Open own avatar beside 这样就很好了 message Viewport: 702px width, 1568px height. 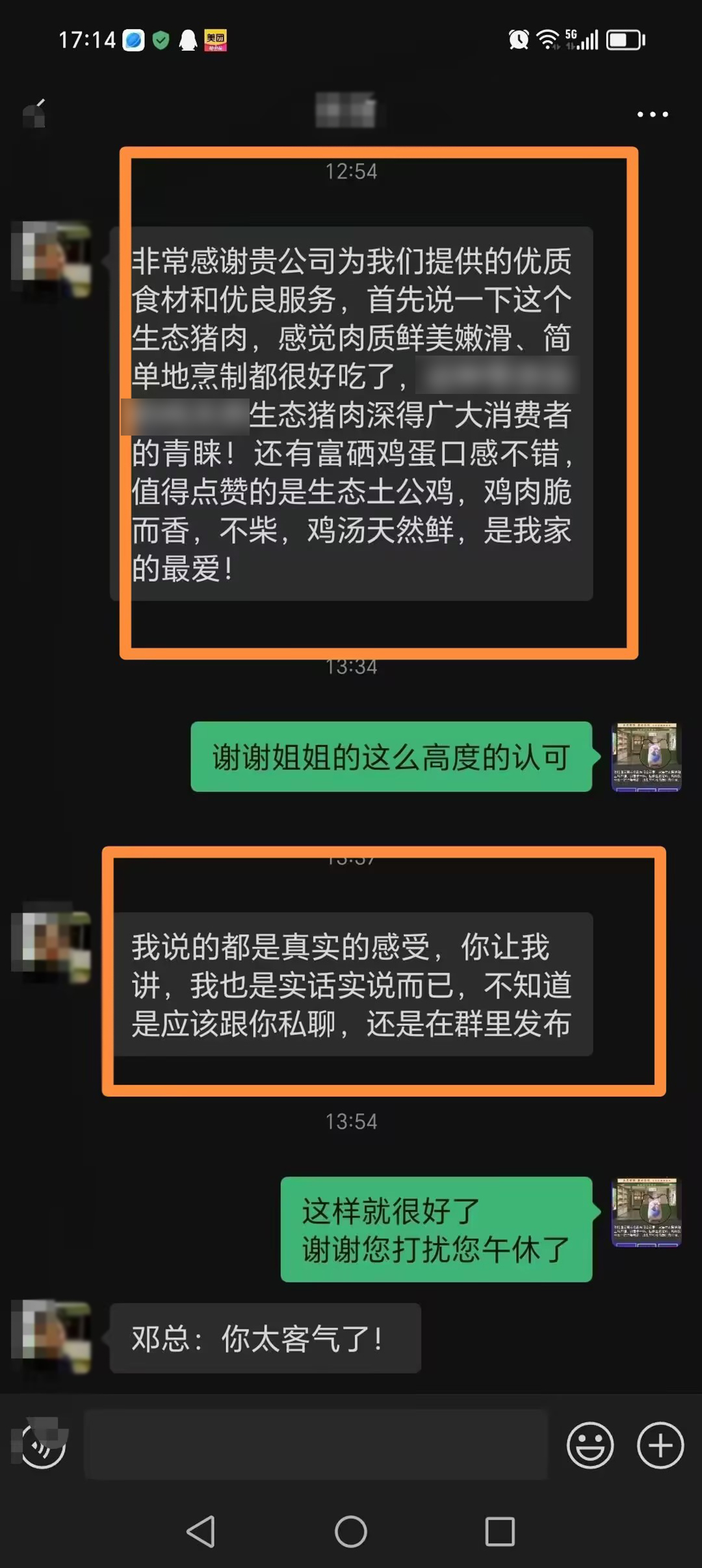tap(646, 1211)
